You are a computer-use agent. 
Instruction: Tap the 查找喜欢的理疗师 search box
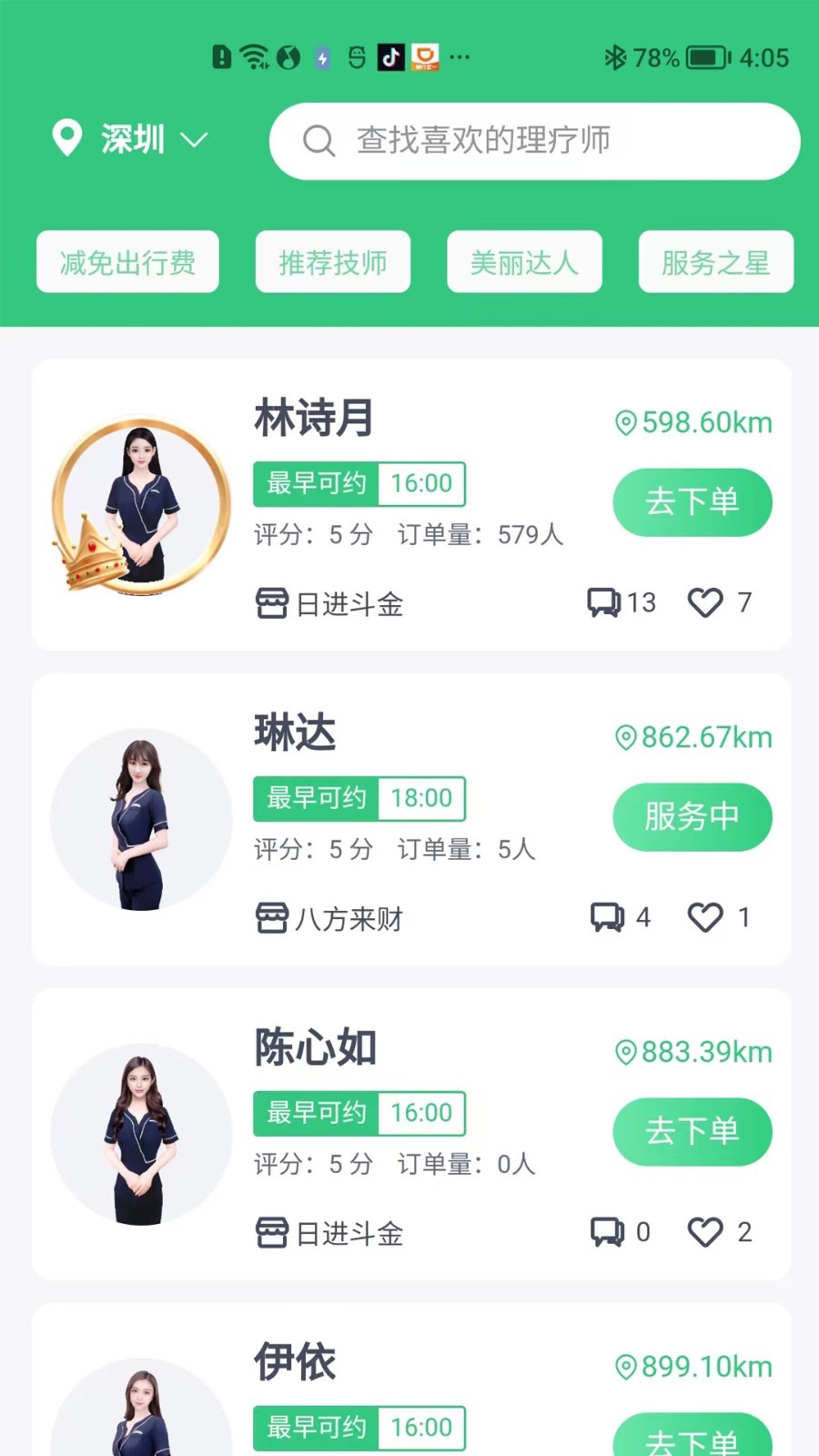click(x=534, y=141)
